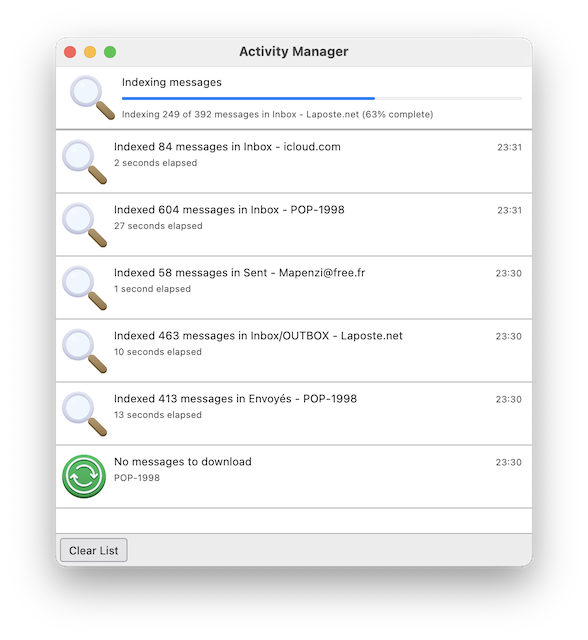Select the icloud.com Inbox indexed entry
588x640 pixels.
pyautogui.click(x=294, y=161)
